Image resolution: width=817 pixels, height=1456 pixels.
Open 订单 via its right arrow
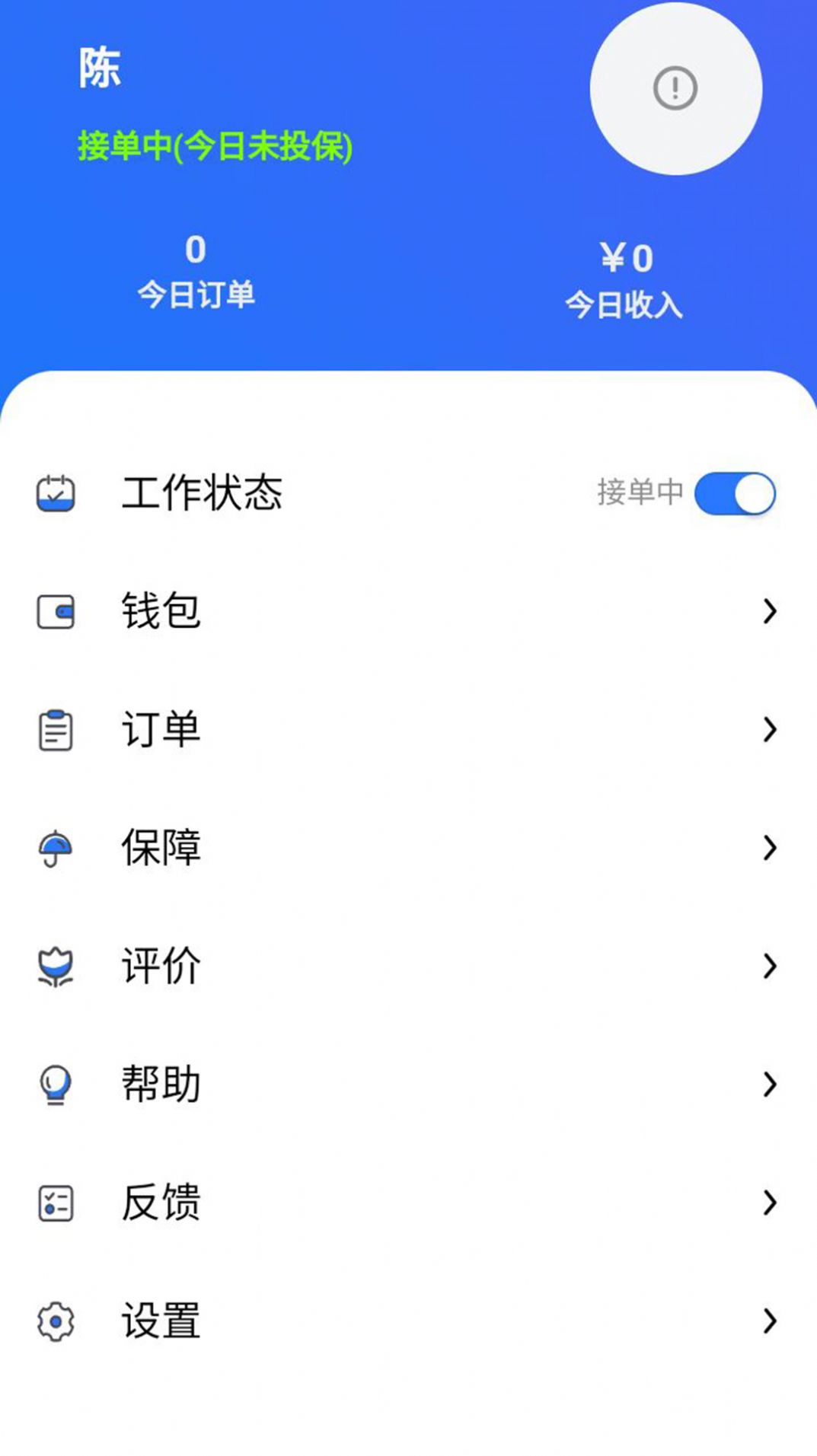pyautogui.click(x=771, y=729)
